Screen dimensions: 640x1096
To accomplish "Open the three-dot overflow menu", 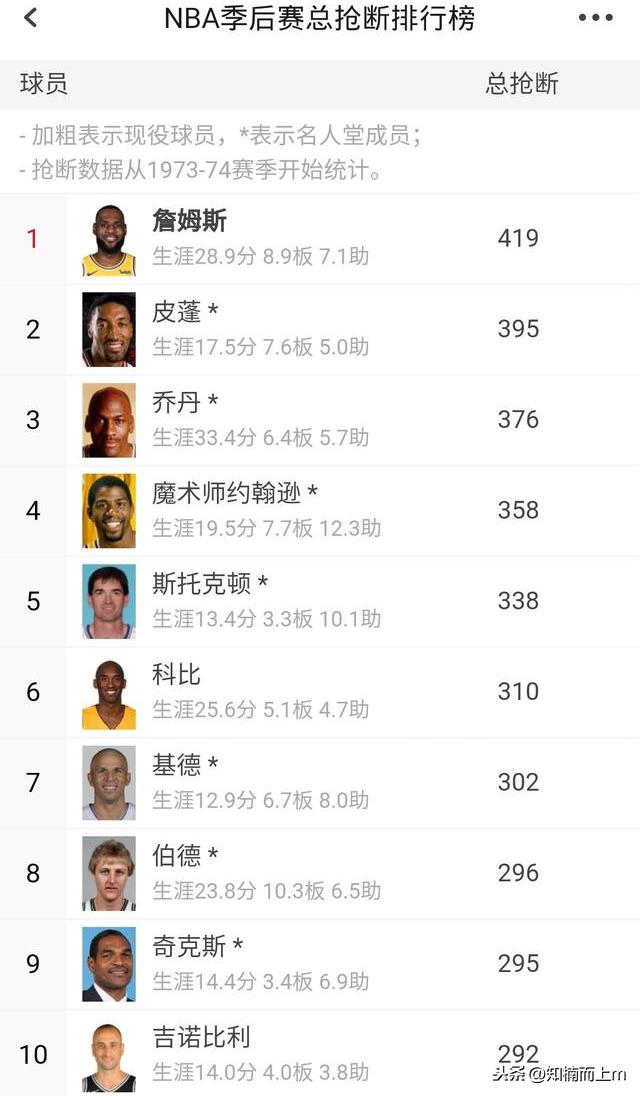I will tap(595, 18).
